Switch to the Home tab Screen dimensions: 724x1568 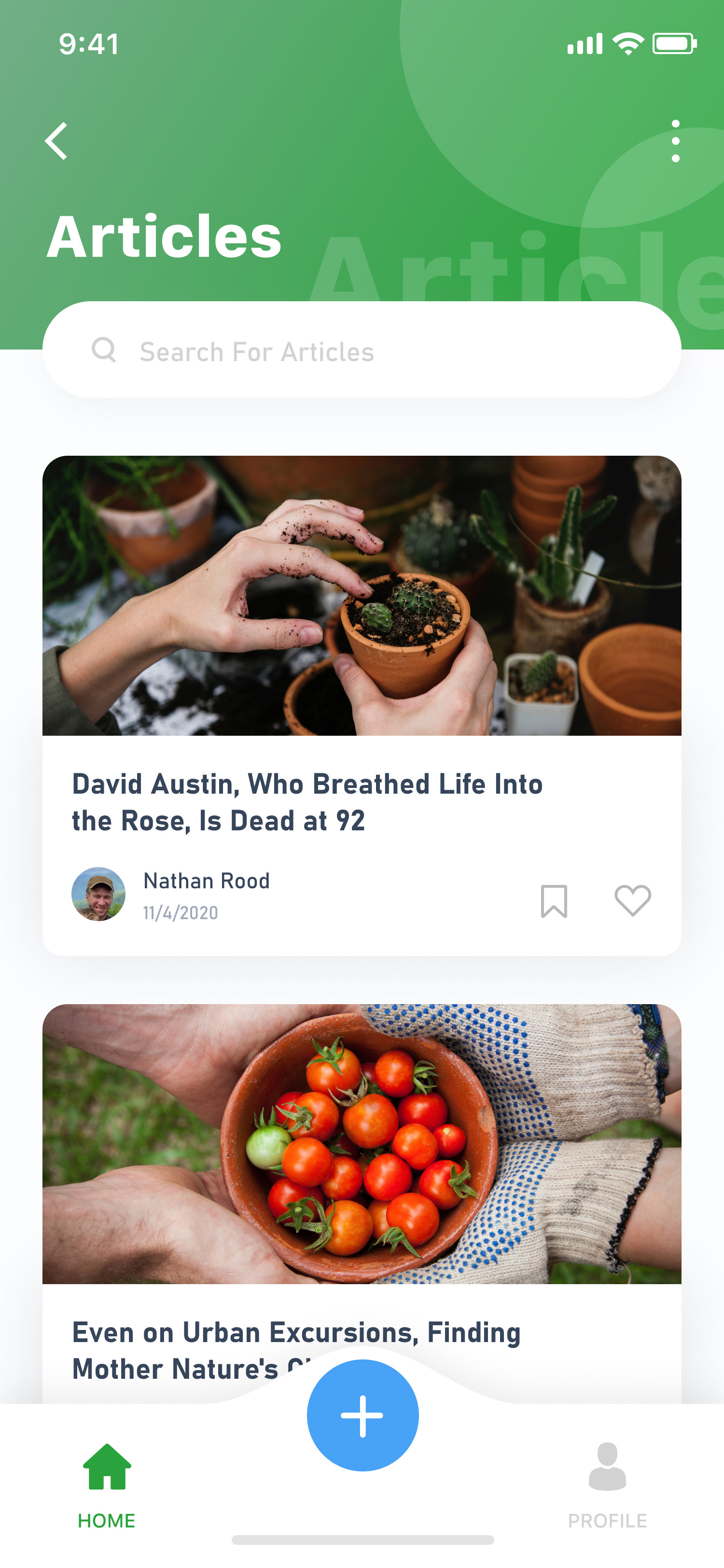(x=107, y=1485)
